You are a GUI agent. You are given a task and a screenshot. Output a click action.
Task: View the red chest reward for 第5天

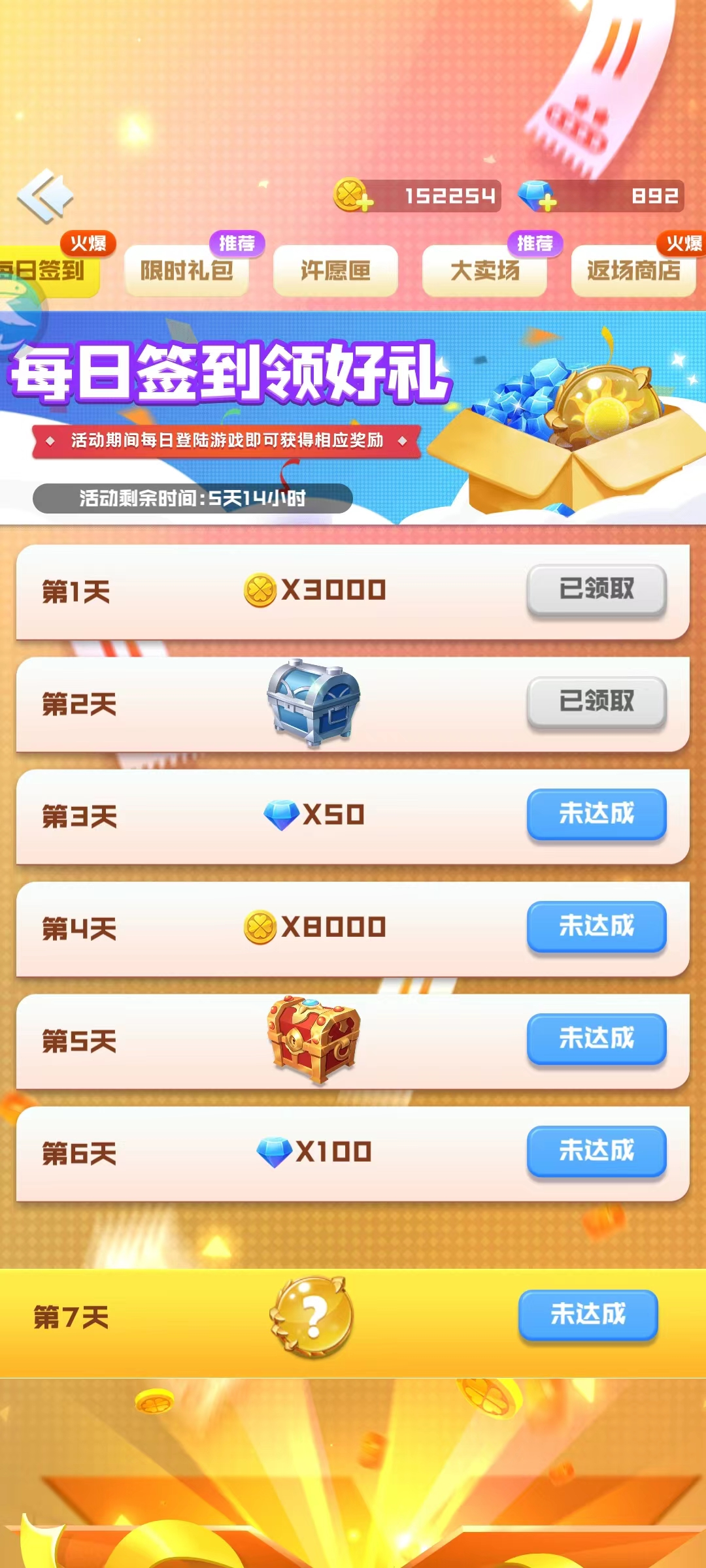313,1040
